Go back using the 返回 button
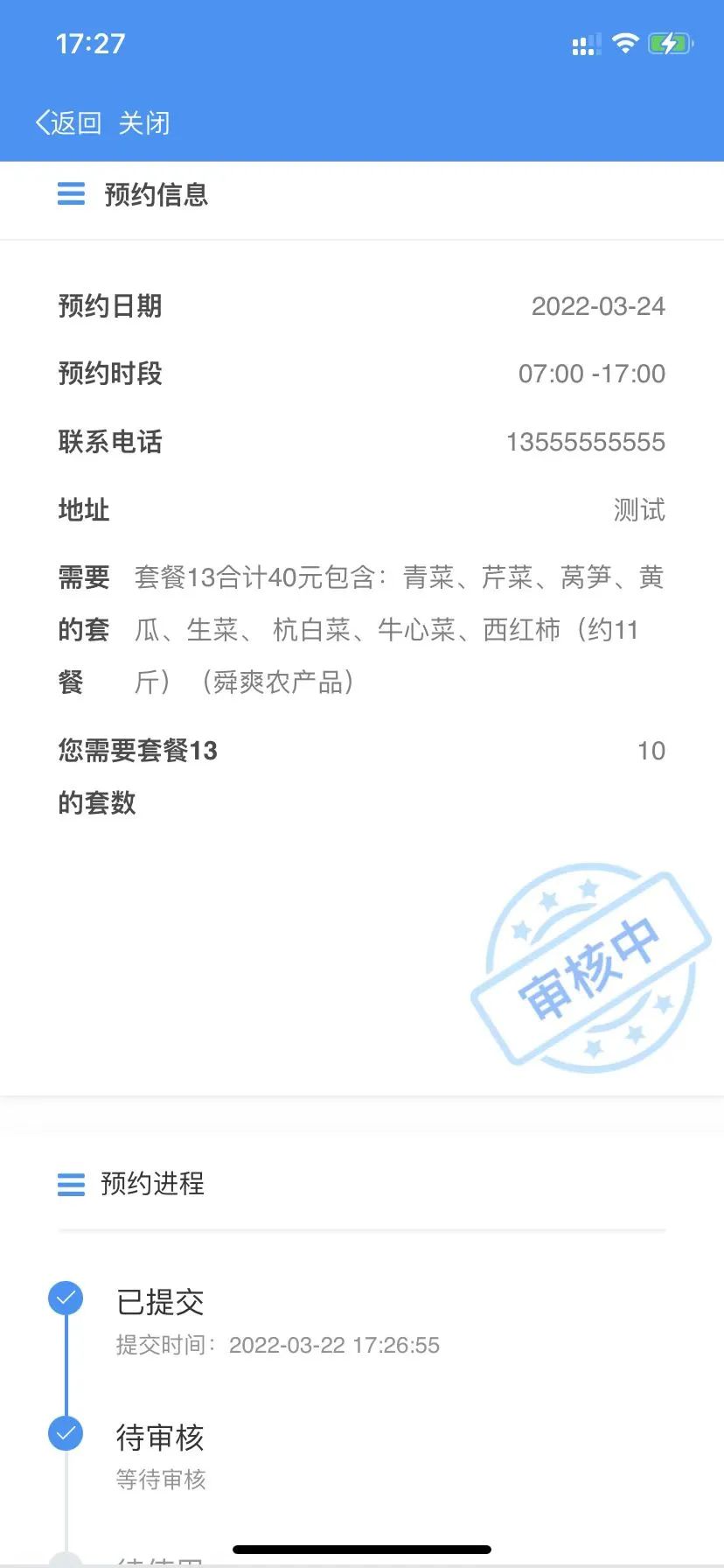Viewport: 724px width, 1568px height. [68, 122]
